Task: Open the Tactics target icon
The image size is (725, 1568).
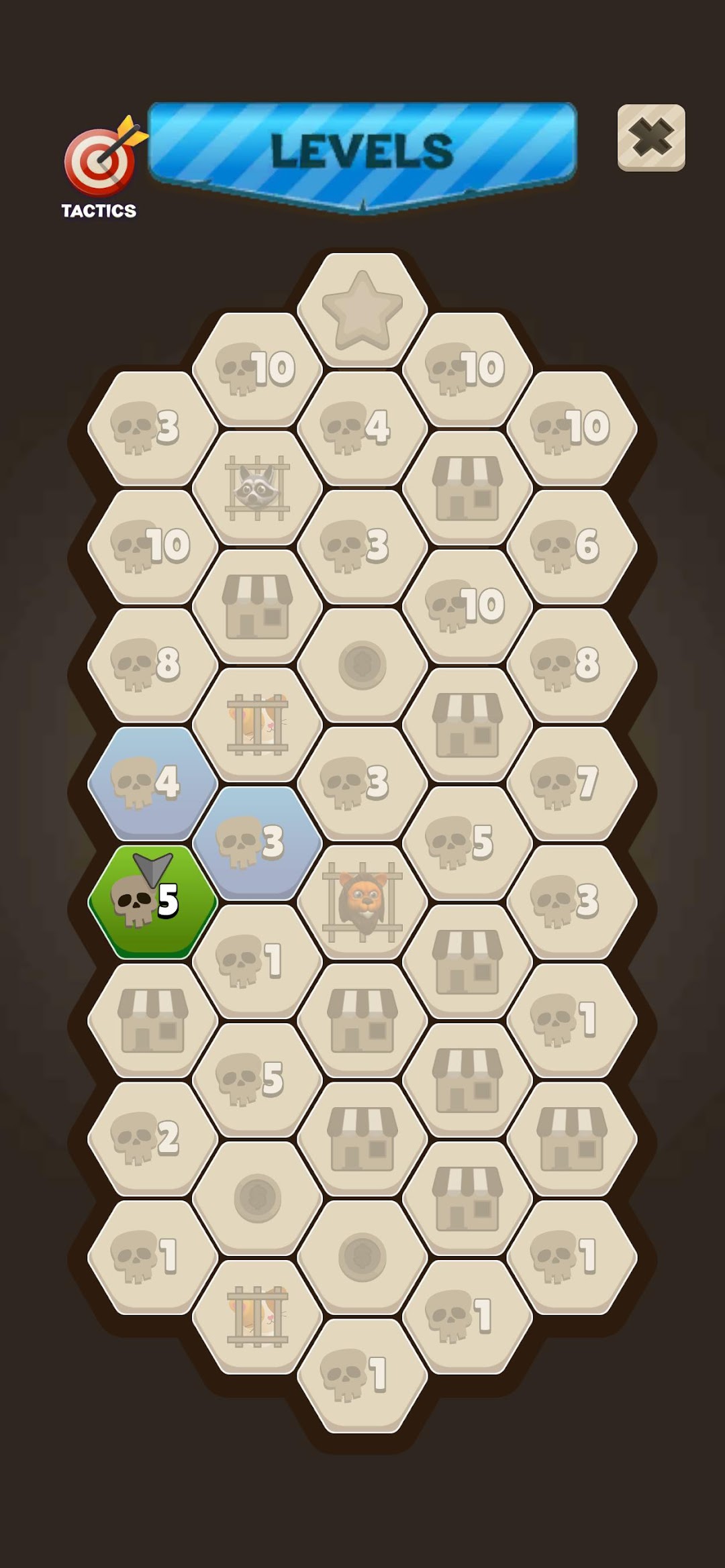Action: pos(101,163)
